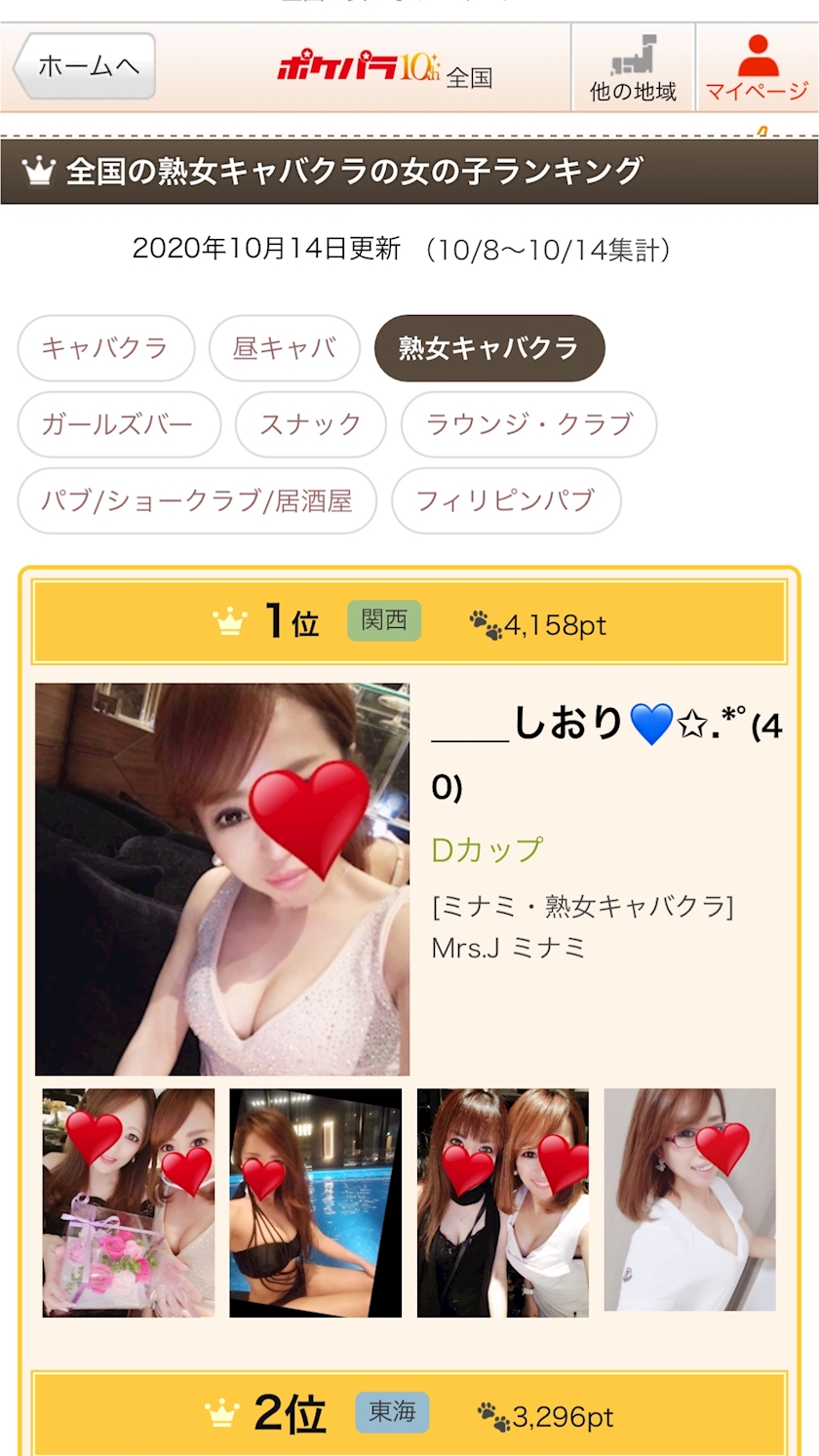819x1456 pixels.
Task: Open マイページ
Action: (757, 68)
